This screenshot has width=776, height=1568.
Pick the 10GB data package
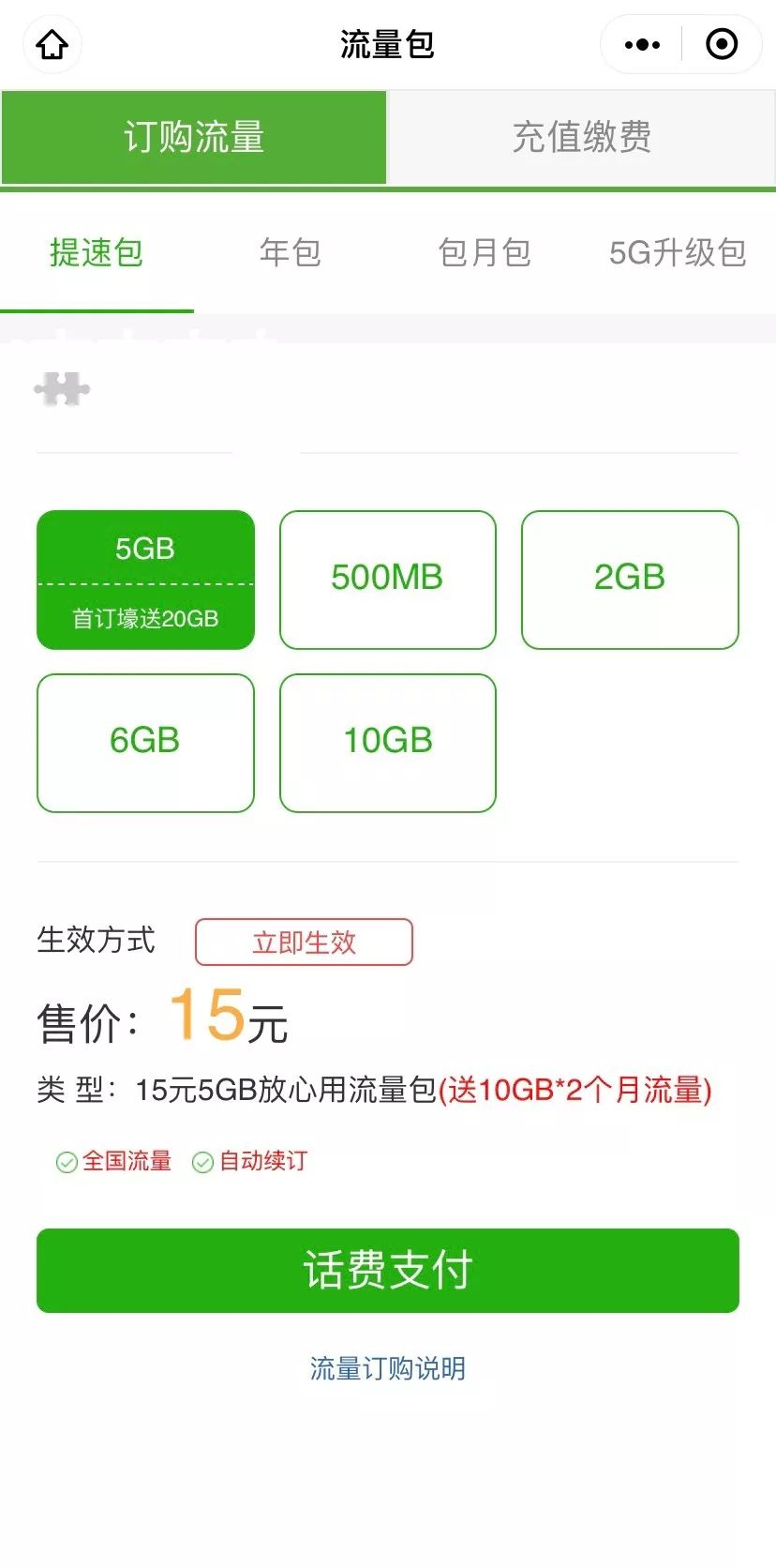click(x=387, y=742)
